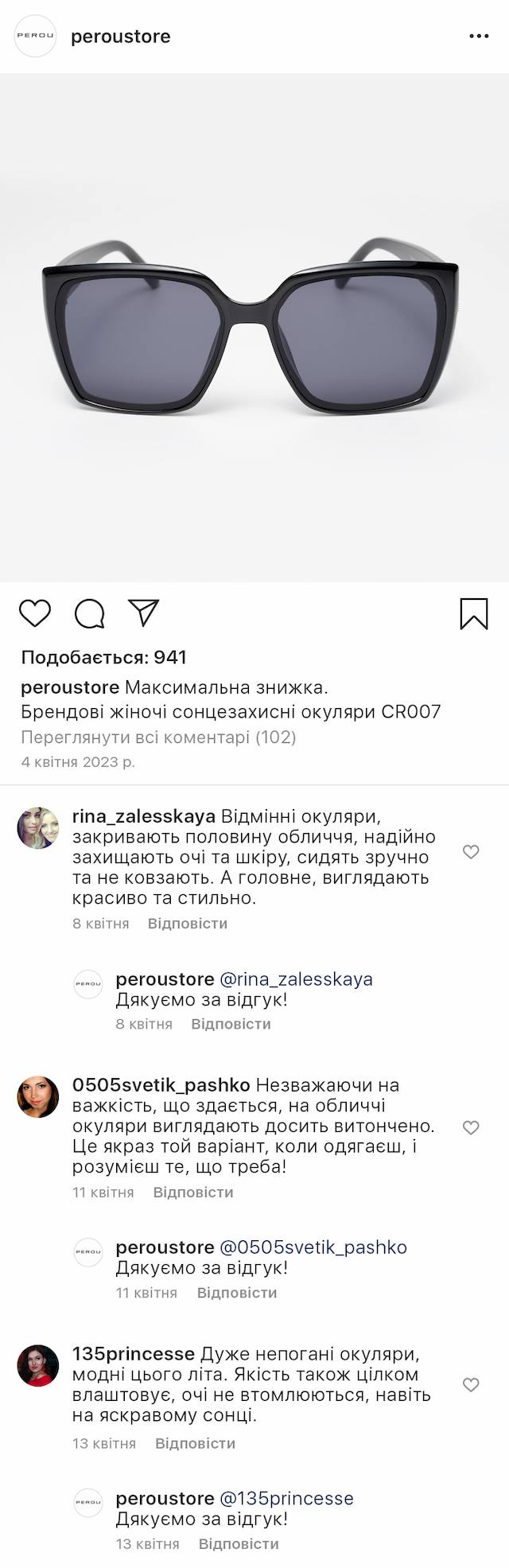Like 135princesse's comment
This screenshot has height=1568, width=509.
tap(471, 1385)
